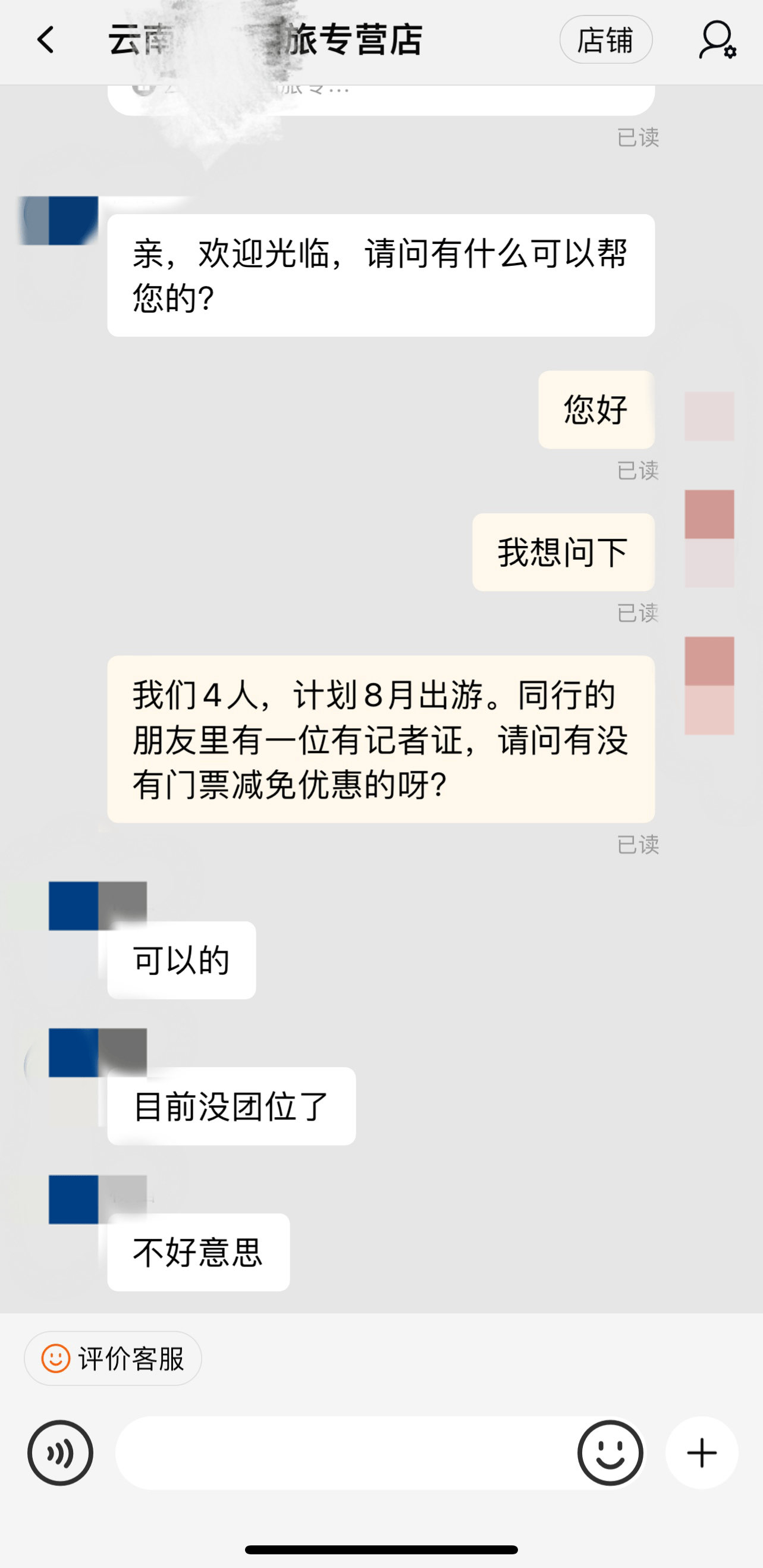Open the profile settings icon in the top-right corner

point(717,40)
